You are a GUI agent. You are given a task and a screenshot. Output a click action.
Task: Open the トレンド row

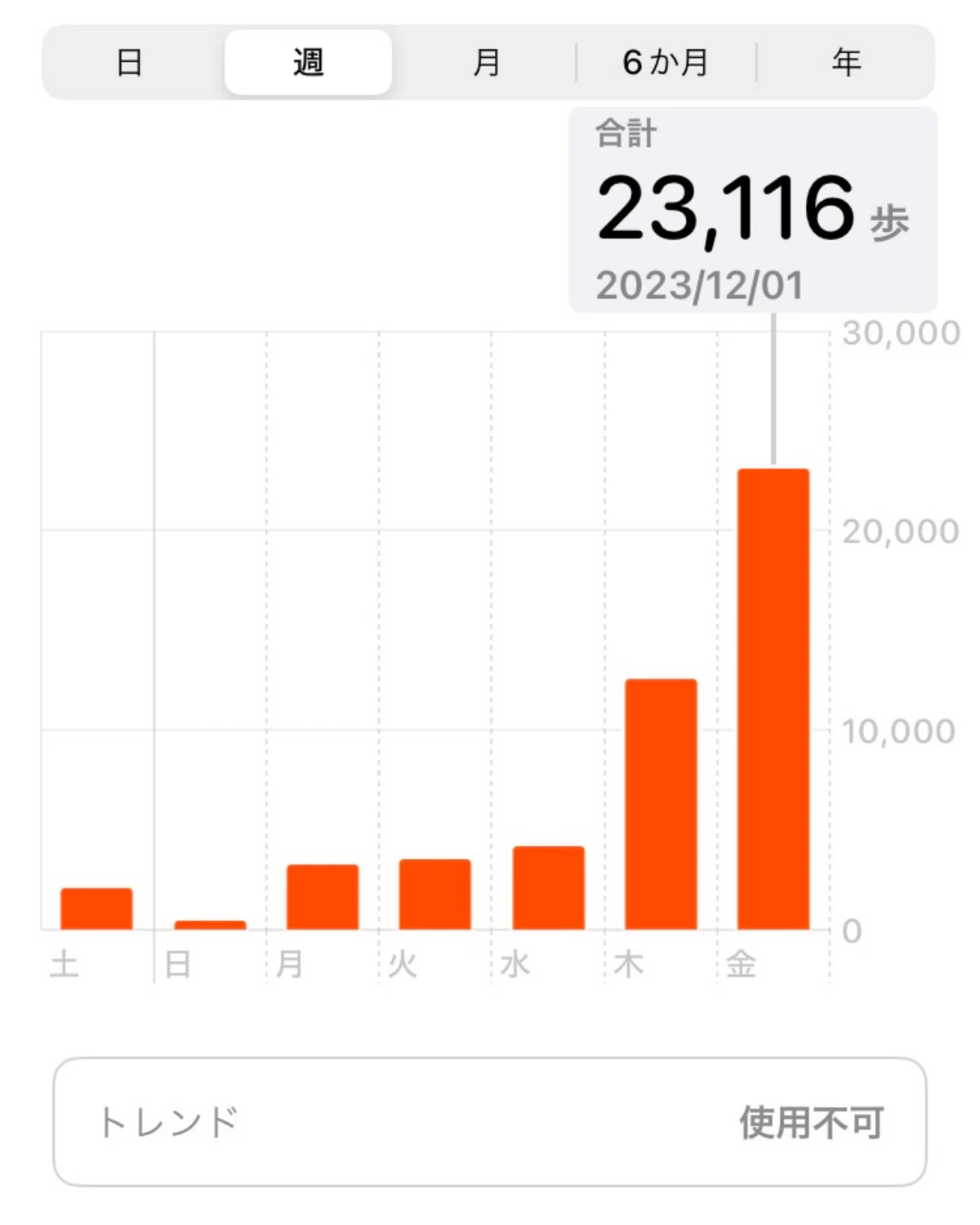[x=490, y=1122]
